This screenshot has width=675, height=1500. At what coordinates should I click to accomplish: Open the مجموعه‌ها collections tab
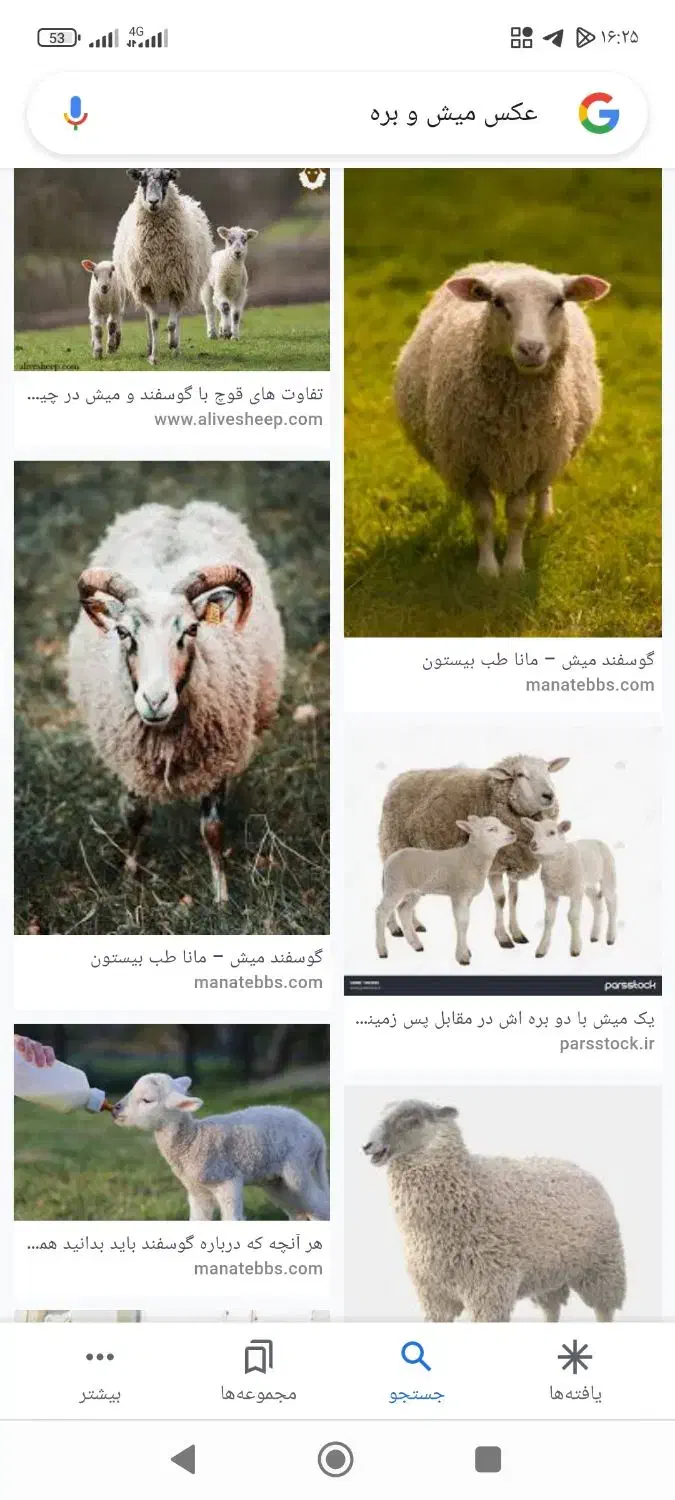258,1372
